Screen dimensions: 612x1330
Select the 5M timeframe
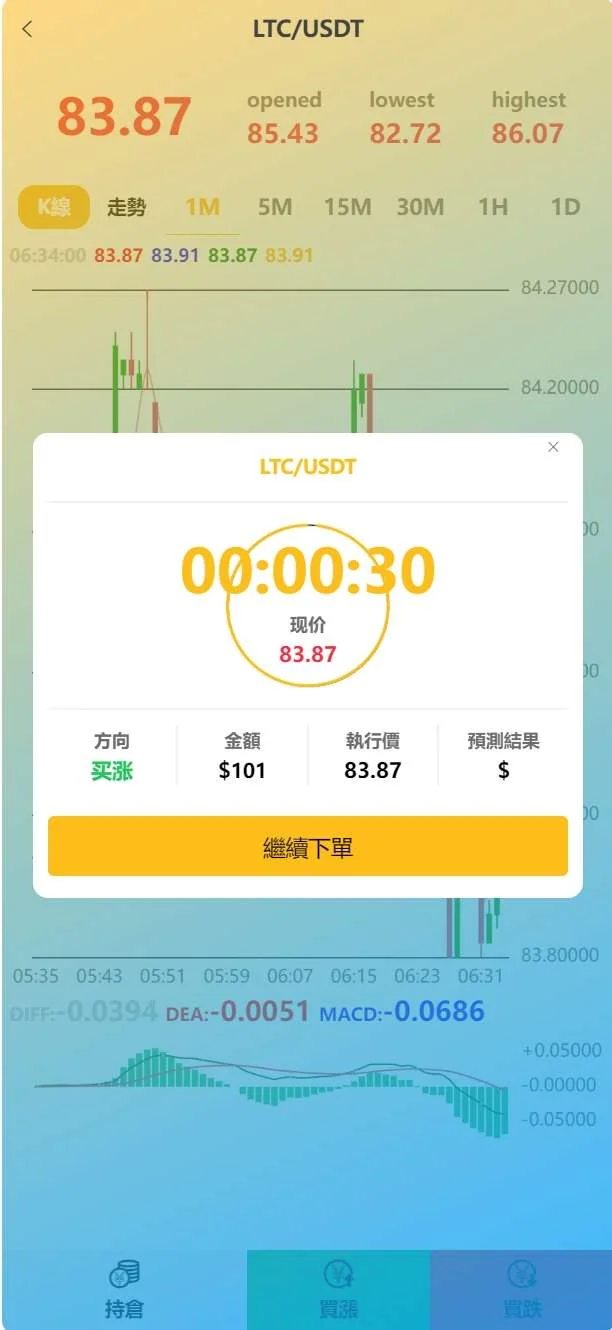pos(275,207)
